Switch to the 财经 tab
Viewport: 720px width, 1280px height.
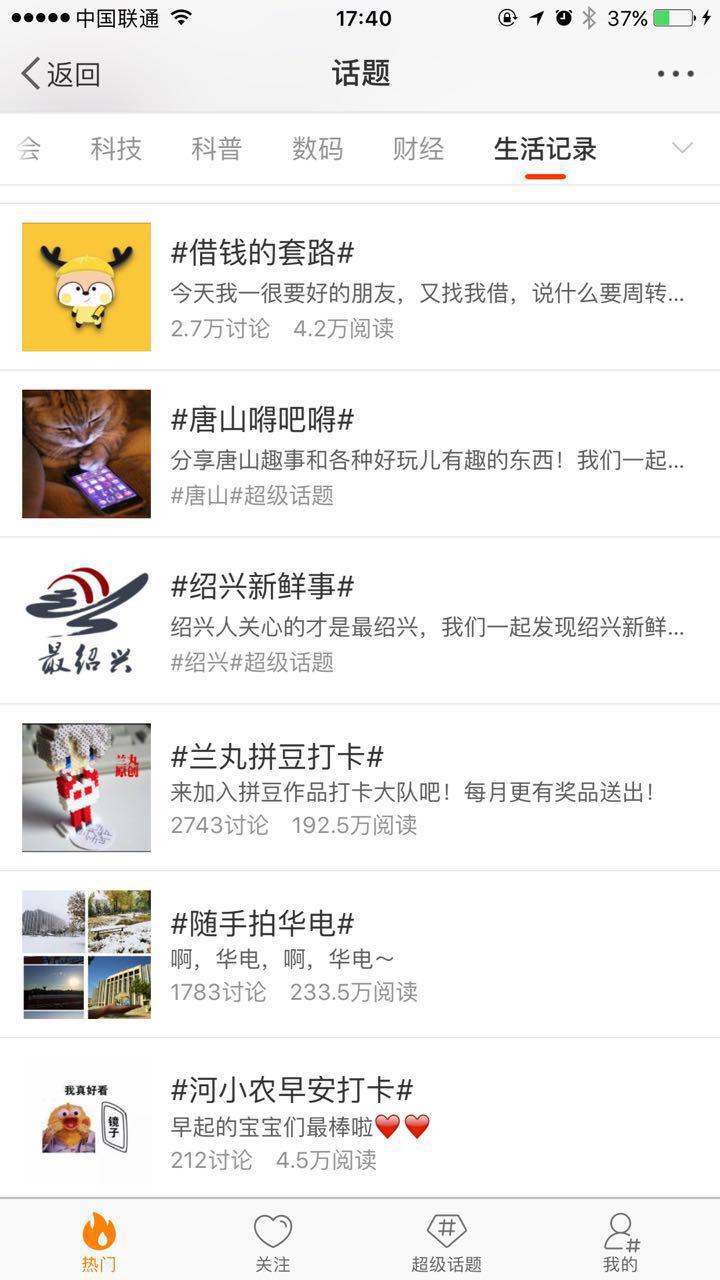click(417, 148)
